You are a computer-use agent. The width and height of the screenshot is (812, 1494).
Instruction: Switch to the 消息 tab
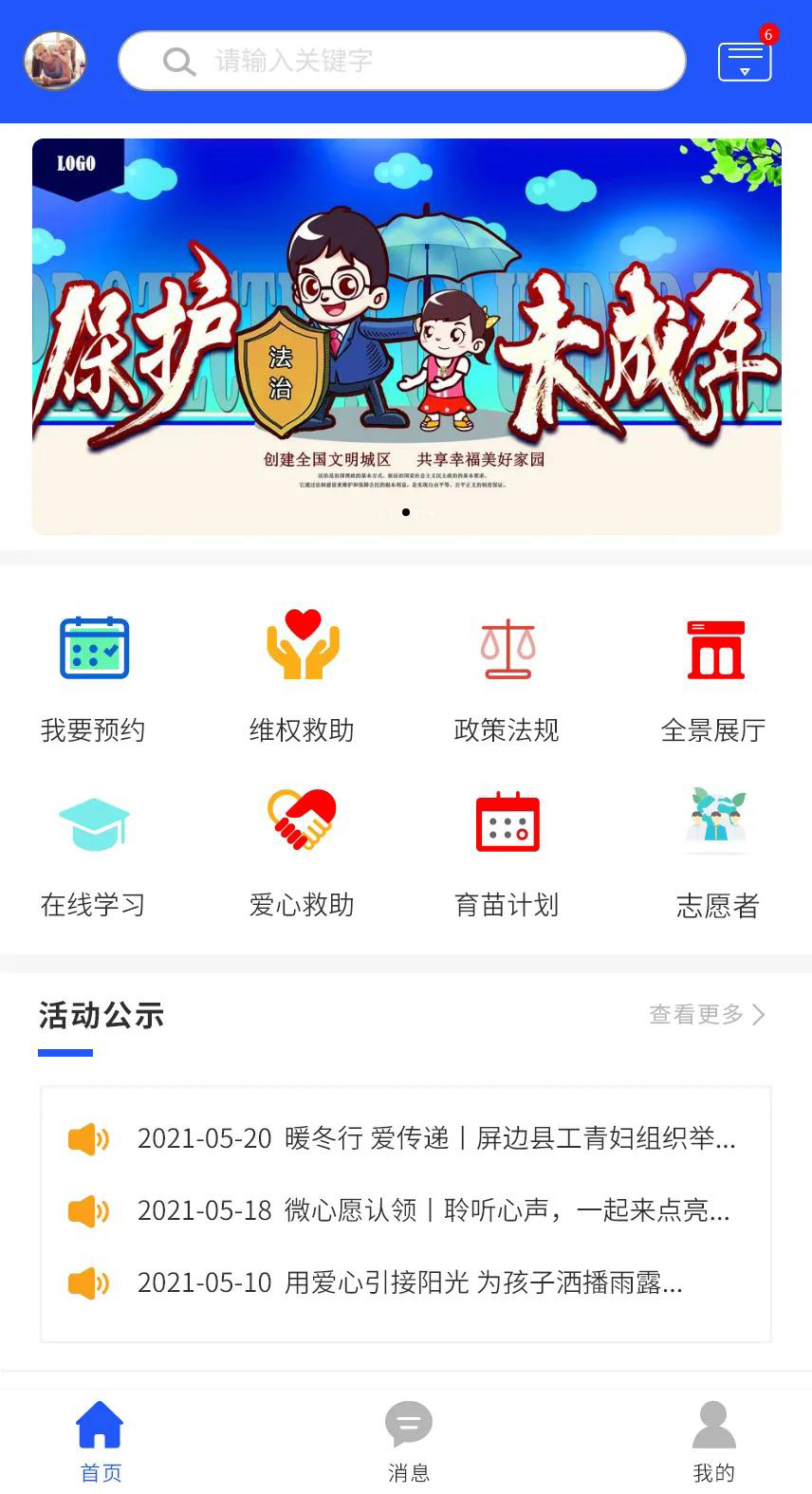(x=409, y=1441)
